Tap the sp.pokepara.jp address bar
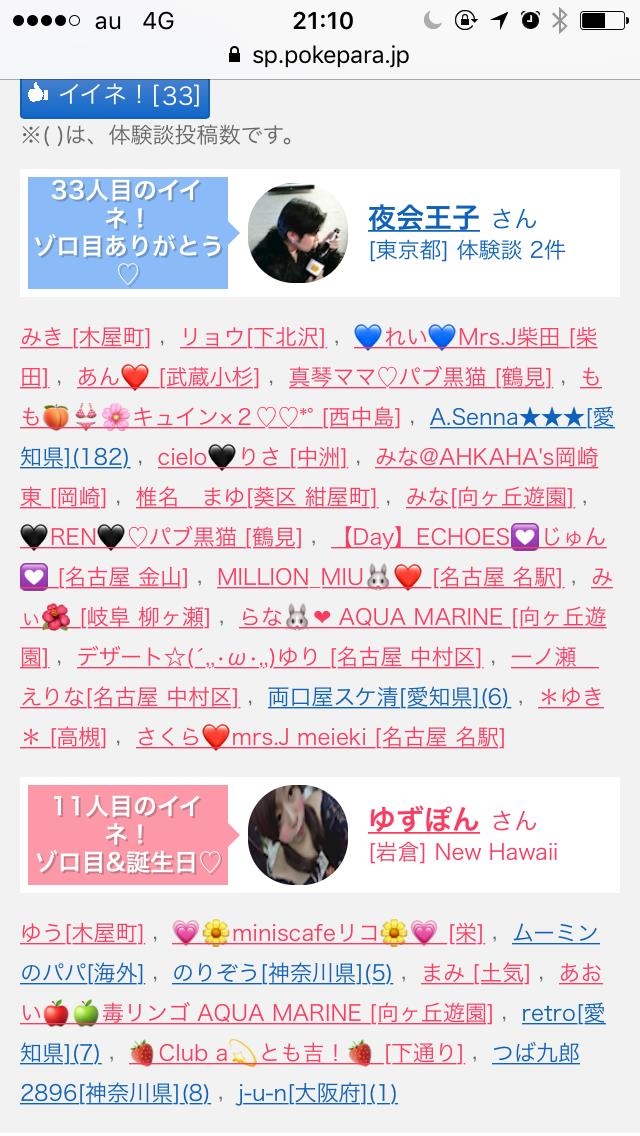640x1136 pixels. click(320, 55)
